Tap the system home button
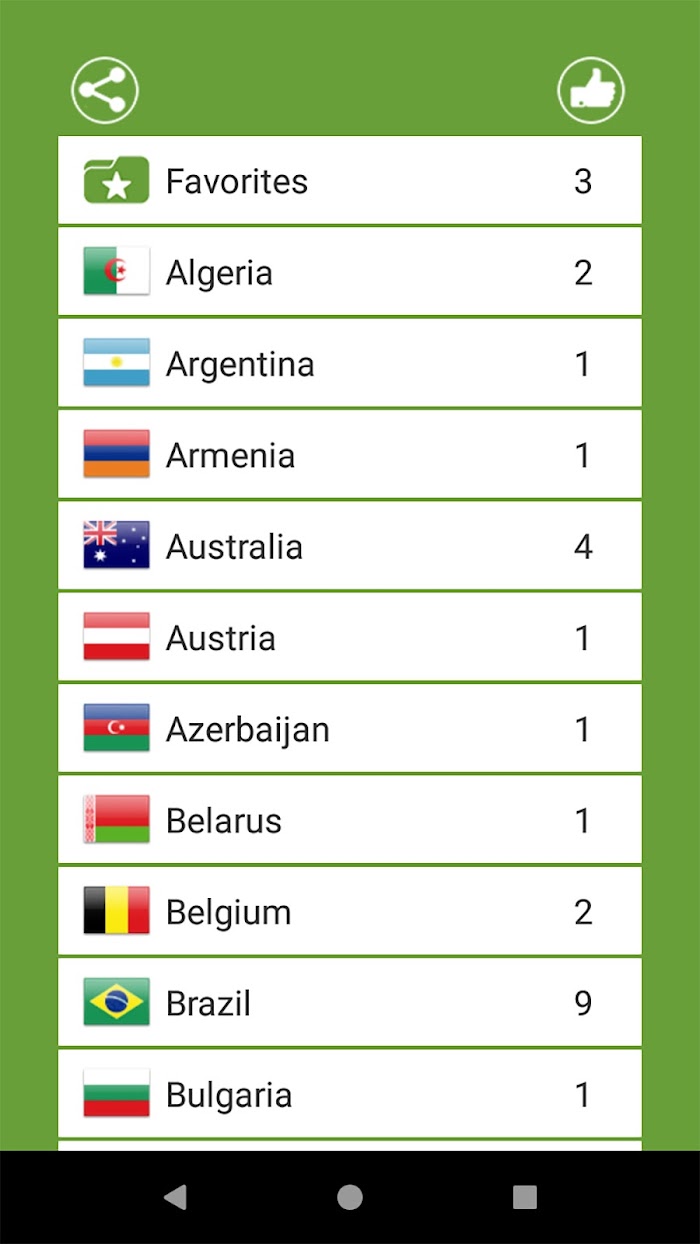The image size is (700, 1244). (x=350, y=1197)
